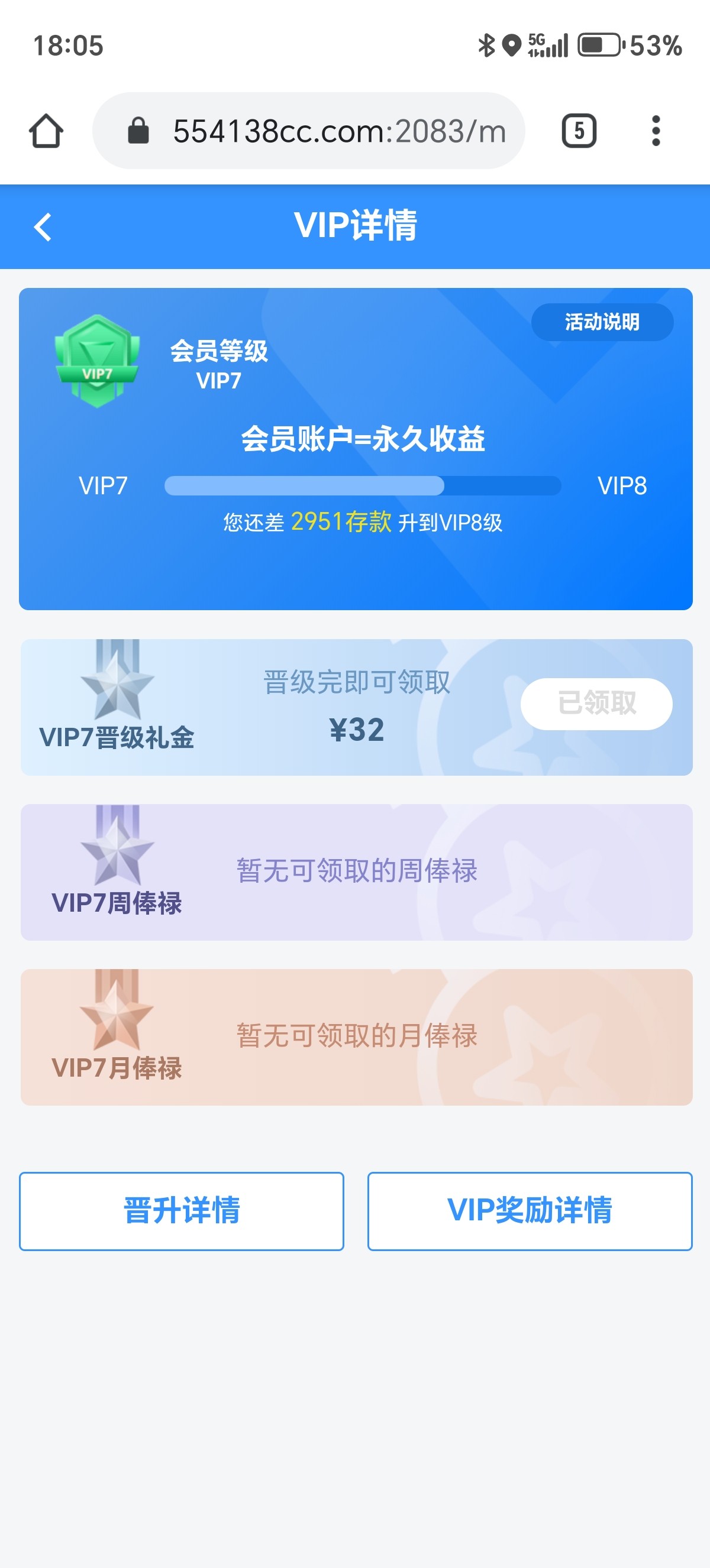This screenshot has height=1568, width=710.
Task: Open the browser home page
Action: click(46, 131)
